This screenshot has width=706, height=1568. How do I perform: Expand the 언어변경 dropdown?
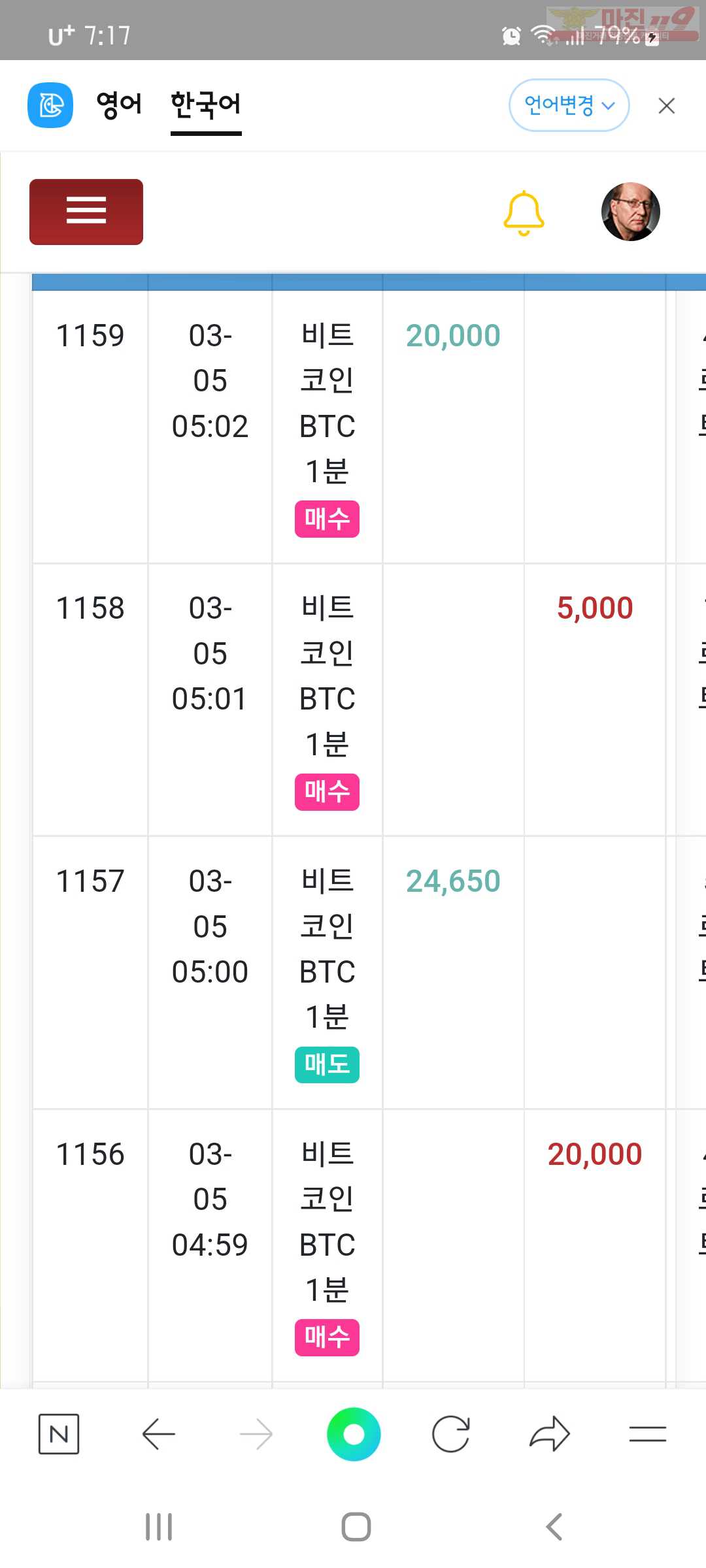569,105
